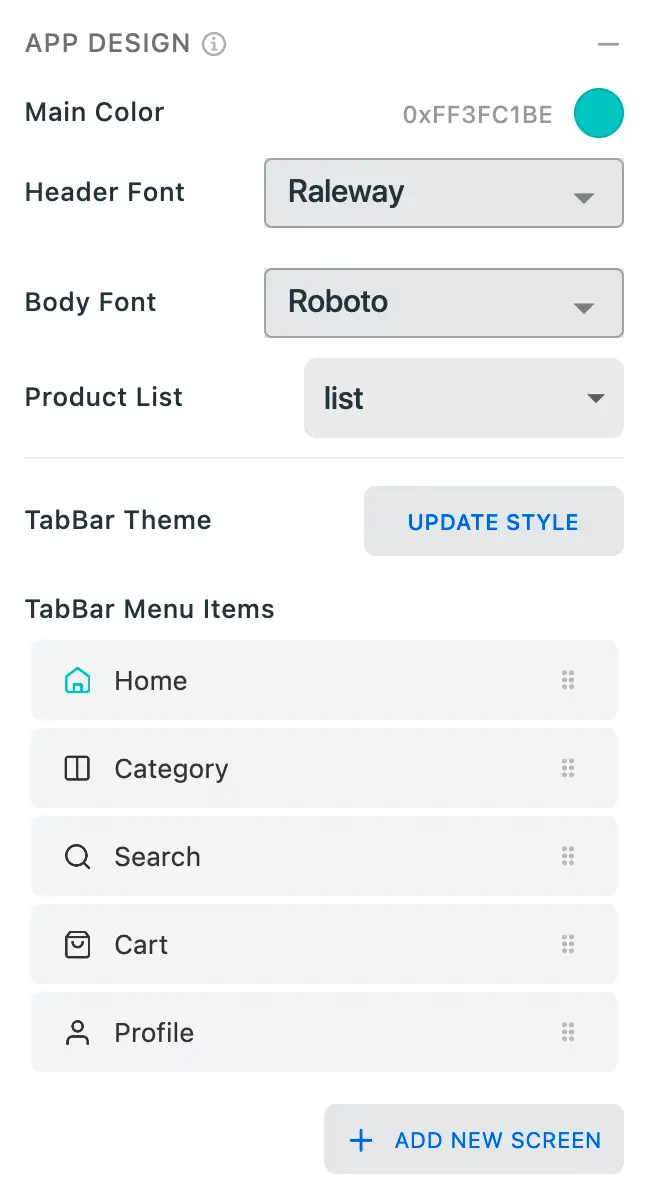The width and height of the screenshot is (648, 1198).
Task: Tap the Update Style button
Action: 493,521
